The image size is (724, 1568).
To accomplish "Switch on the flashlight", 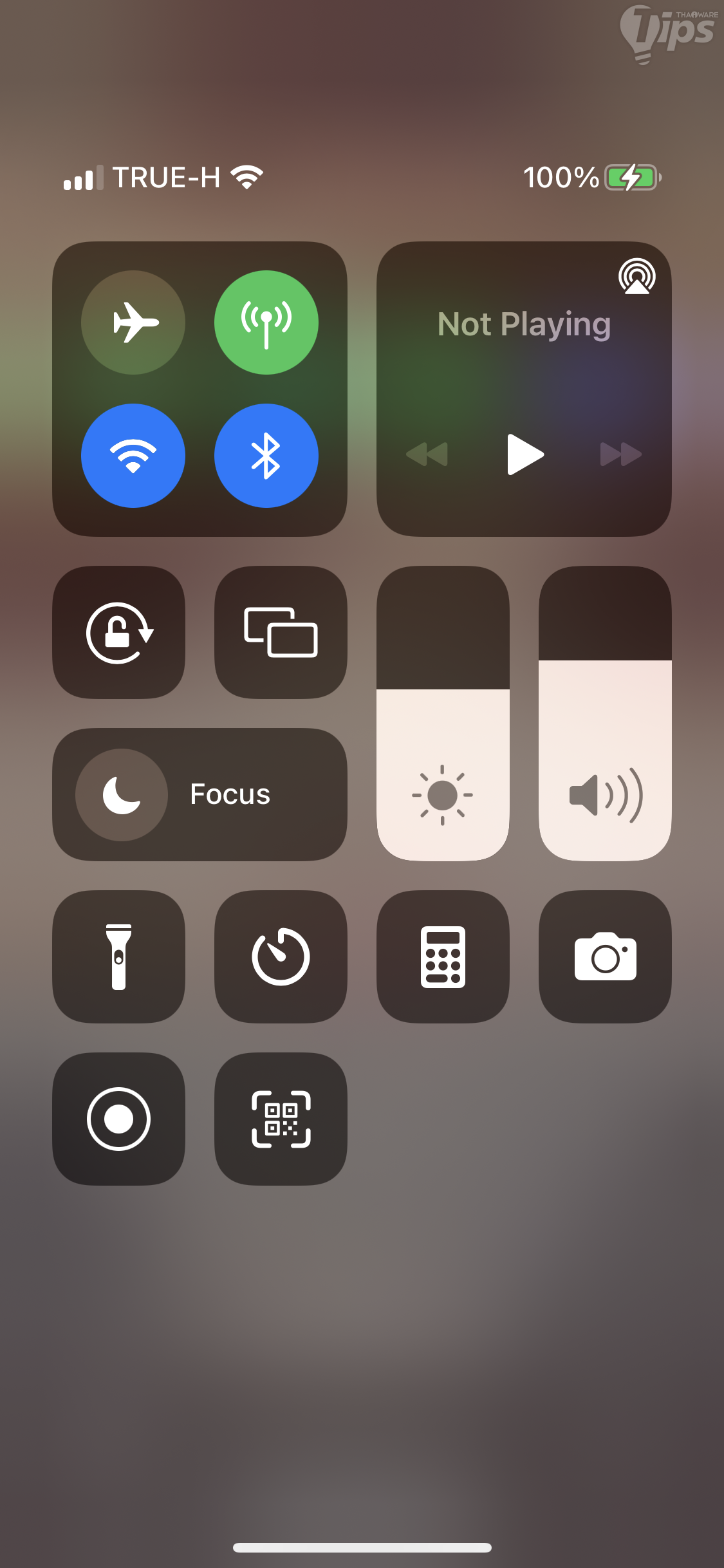I will 119,957.
